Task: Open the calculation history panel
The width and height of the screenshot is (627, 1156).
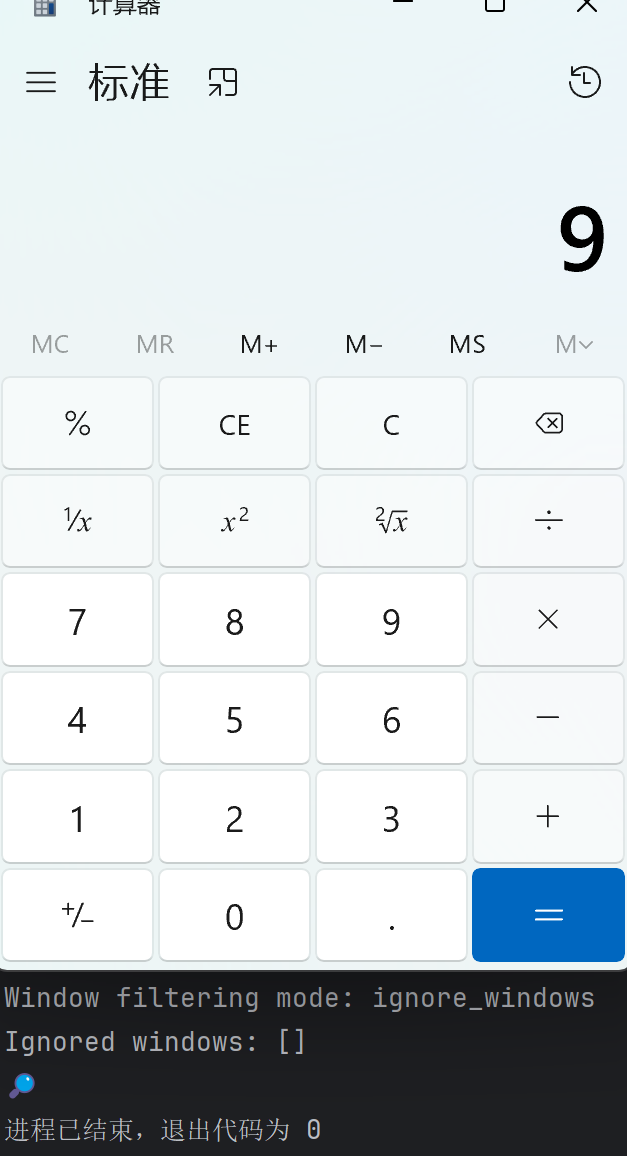Action: [x=584, y=82]
